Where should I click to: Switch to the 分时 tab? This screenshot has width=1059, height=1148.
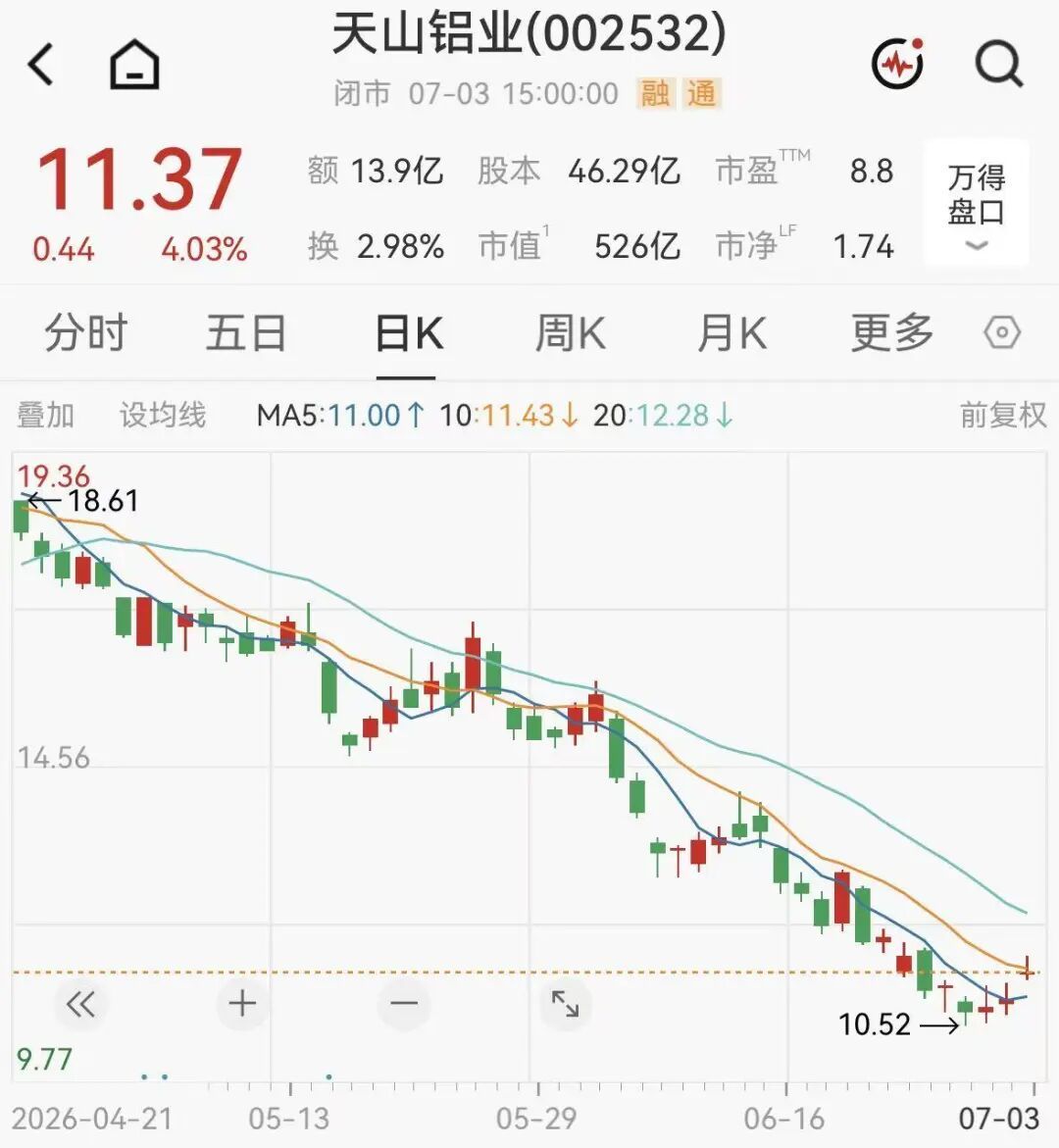[85, 333]
